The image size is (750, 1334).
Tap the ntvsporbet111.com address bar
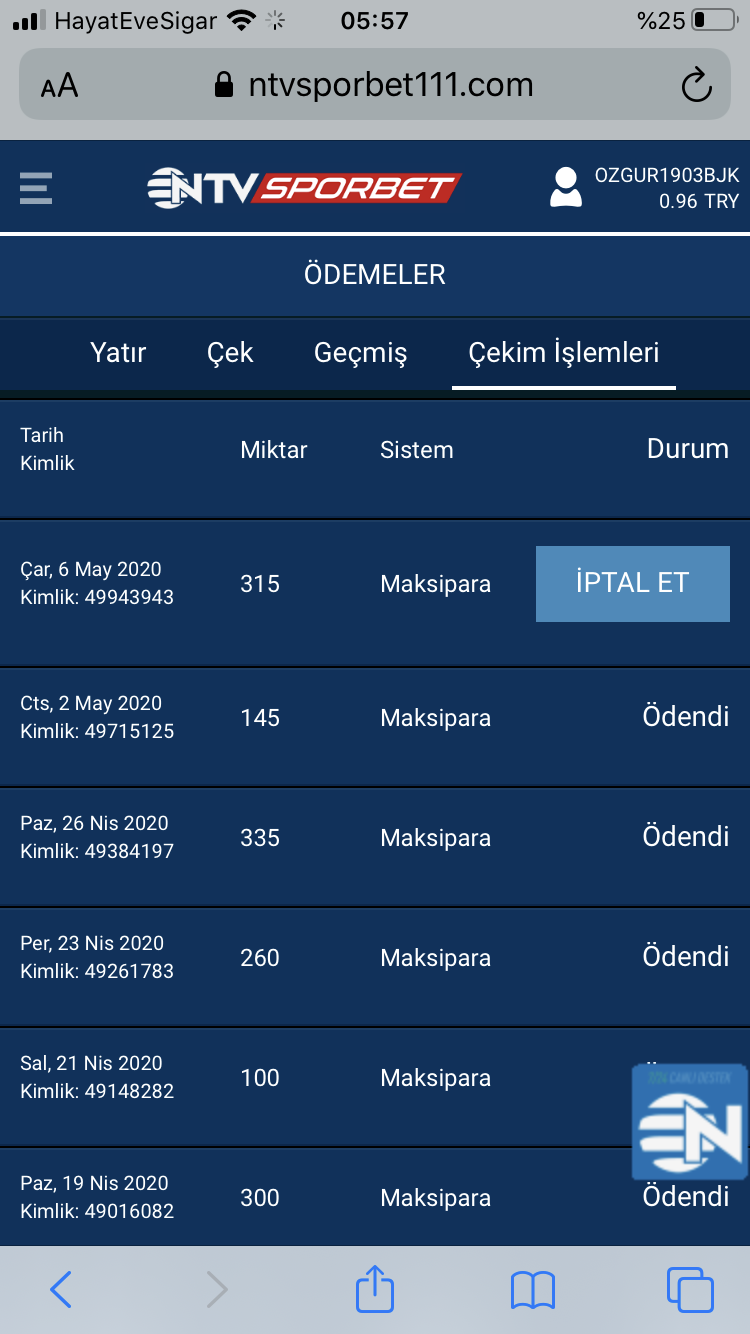click(x=375, y=85)
